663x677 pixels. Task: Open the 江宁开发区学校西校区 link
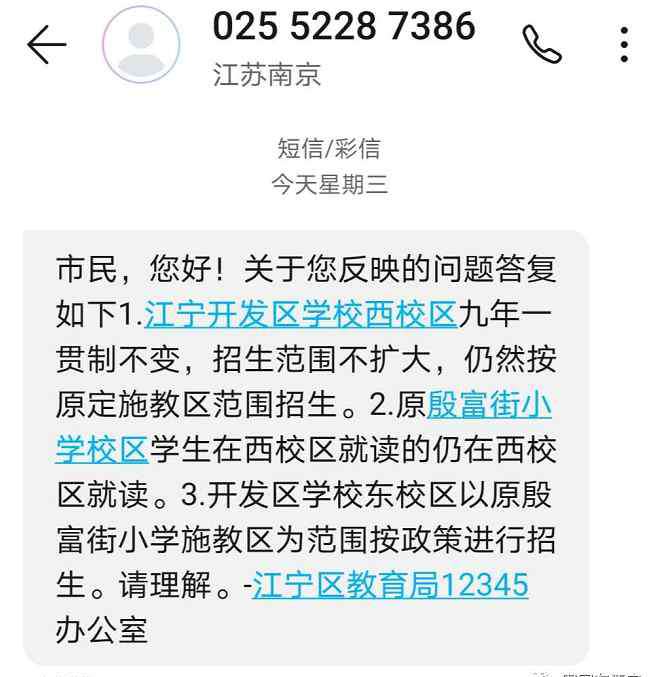point(300,315)
